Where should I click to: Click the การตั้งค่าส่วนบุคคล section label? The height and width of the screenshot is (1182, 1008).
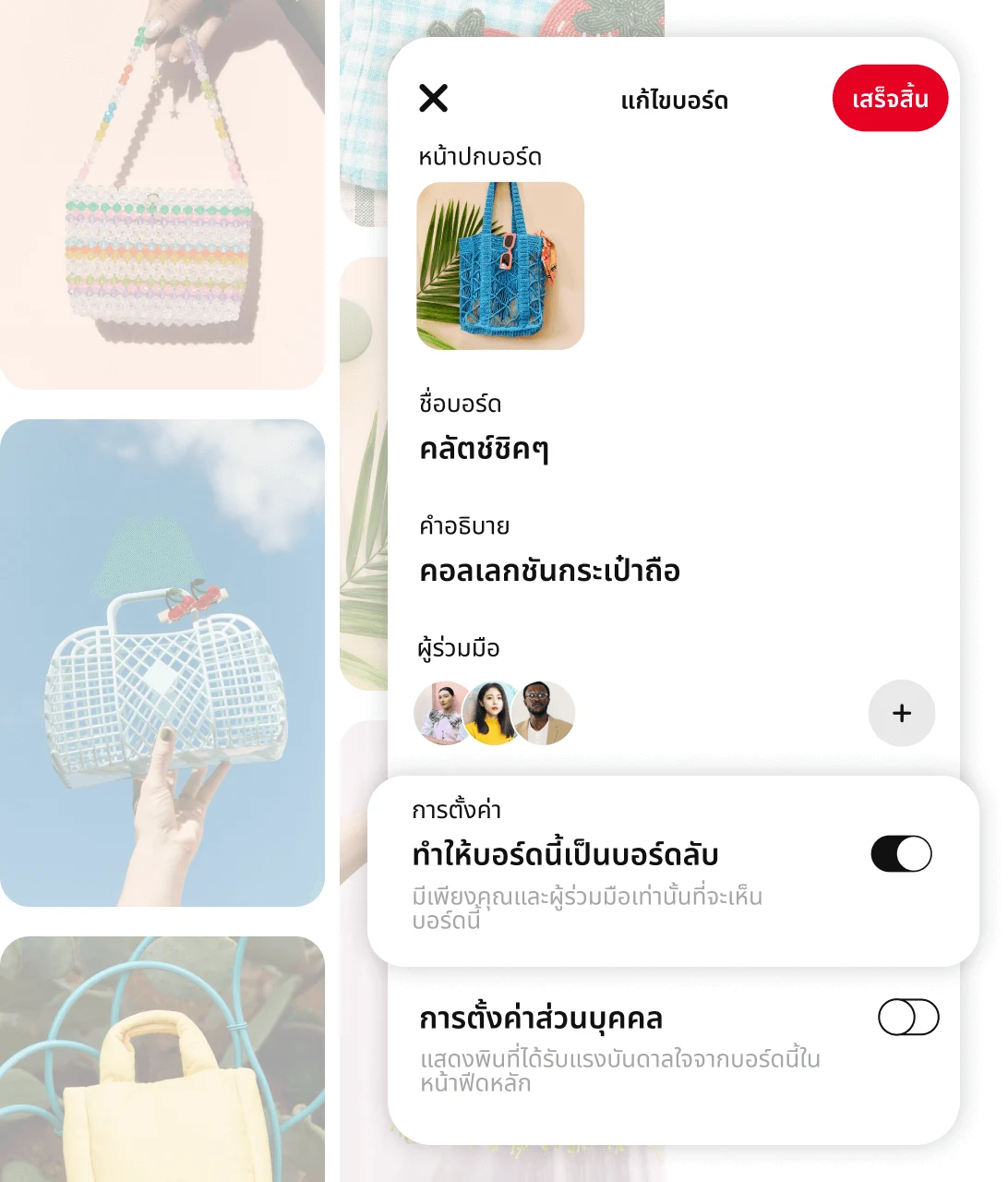click(x=540, y=1019)
